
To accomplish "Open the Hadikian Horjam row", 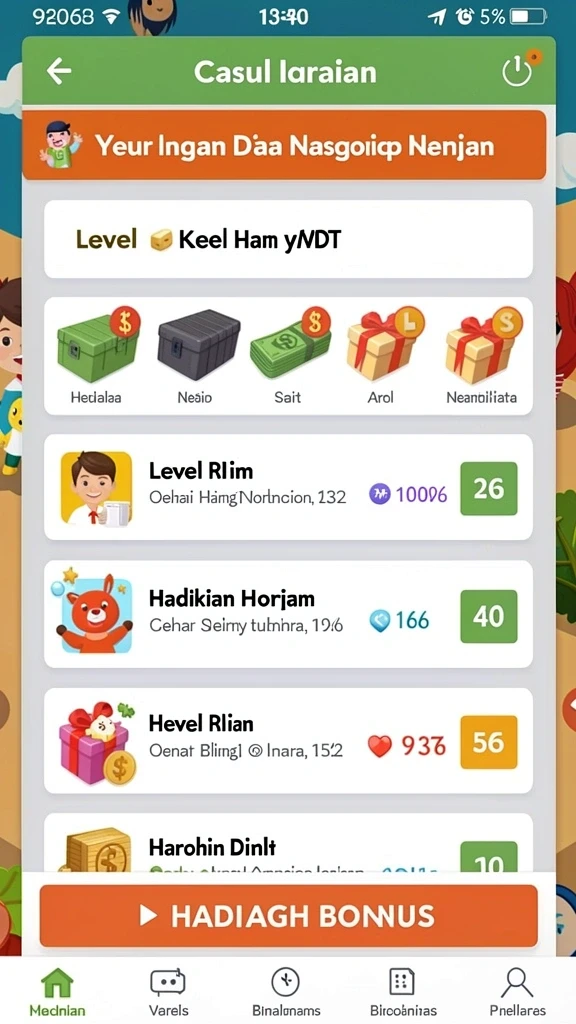I will pos(288,614).
